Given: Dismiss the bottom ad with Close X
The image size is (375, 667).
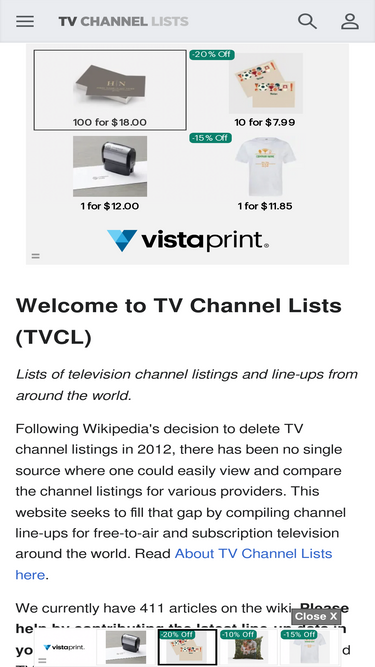Looking at the screenshot, I should click(x=316, y=616).
